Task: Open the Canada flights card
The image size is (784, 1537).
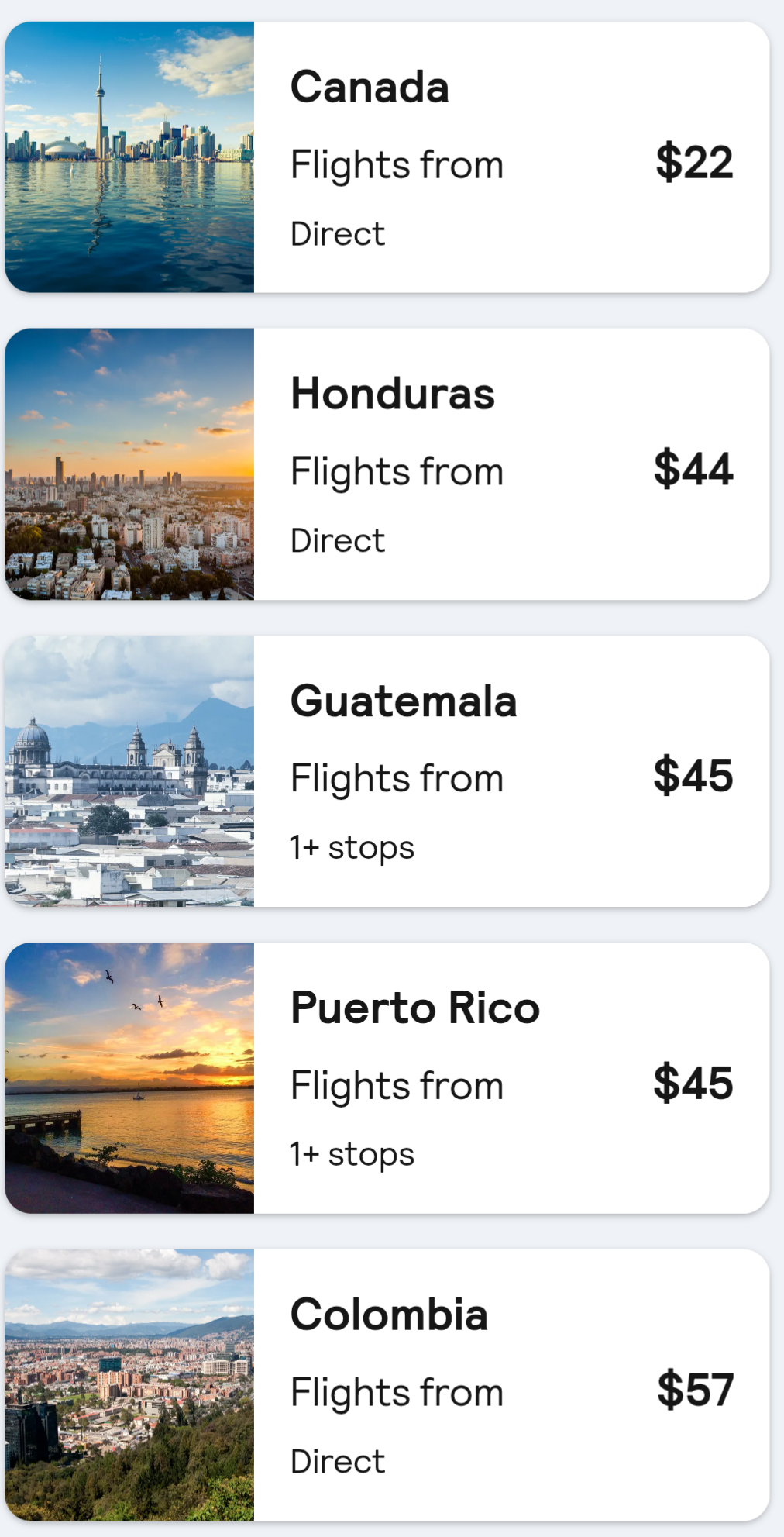Action: tap(387, 157)
